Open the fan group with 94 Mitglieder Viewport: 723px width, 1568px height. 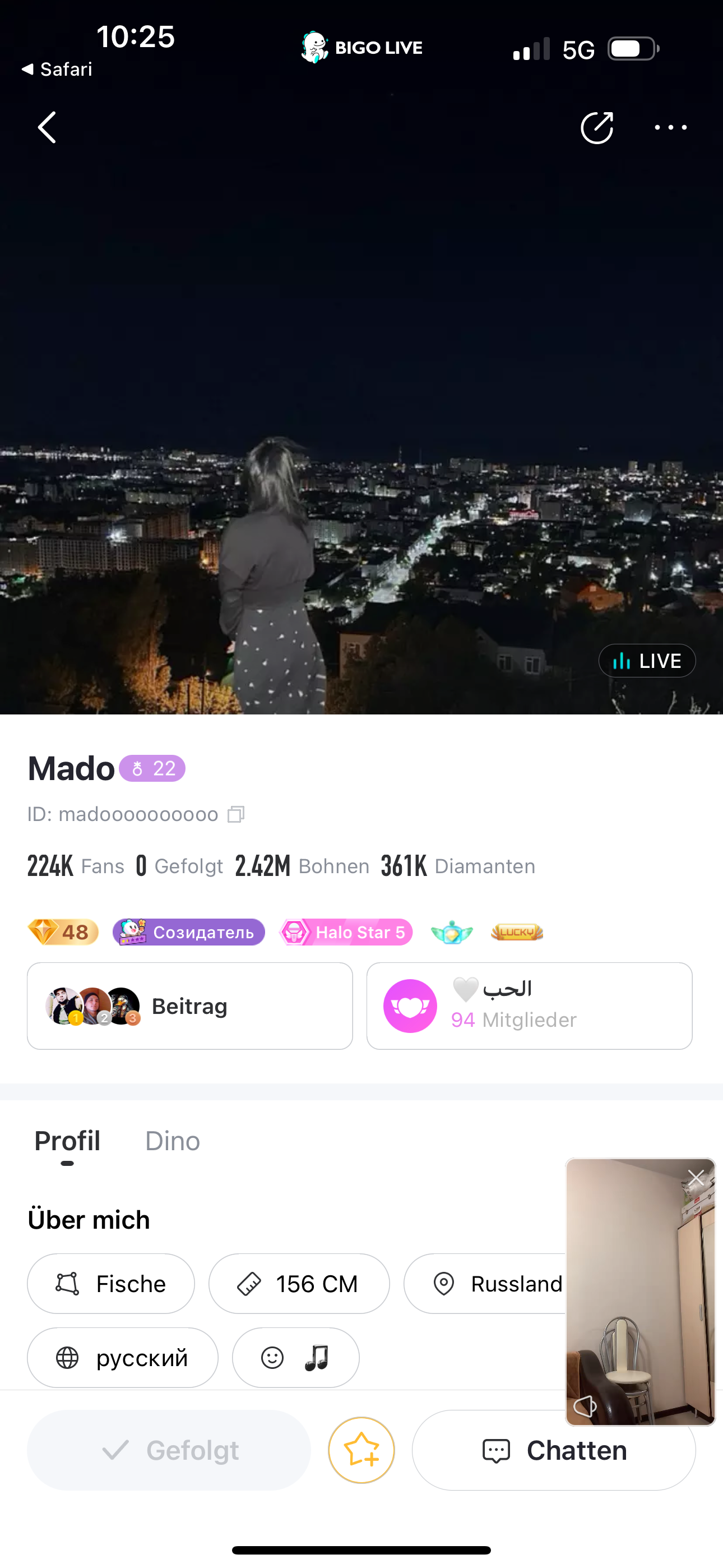[x=529, y=1006]
